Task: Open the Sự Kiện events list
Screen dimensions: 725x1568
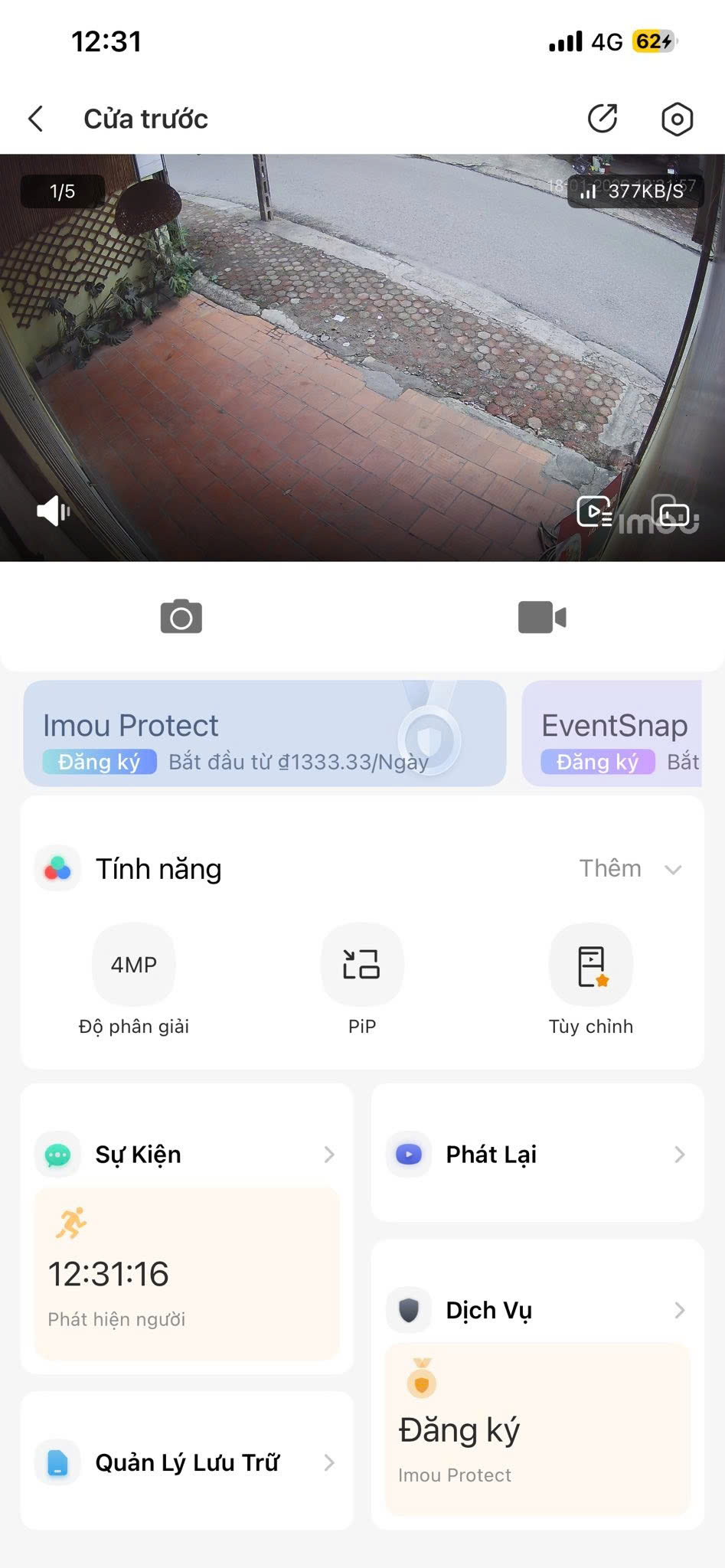Action: coord(187,1155)
